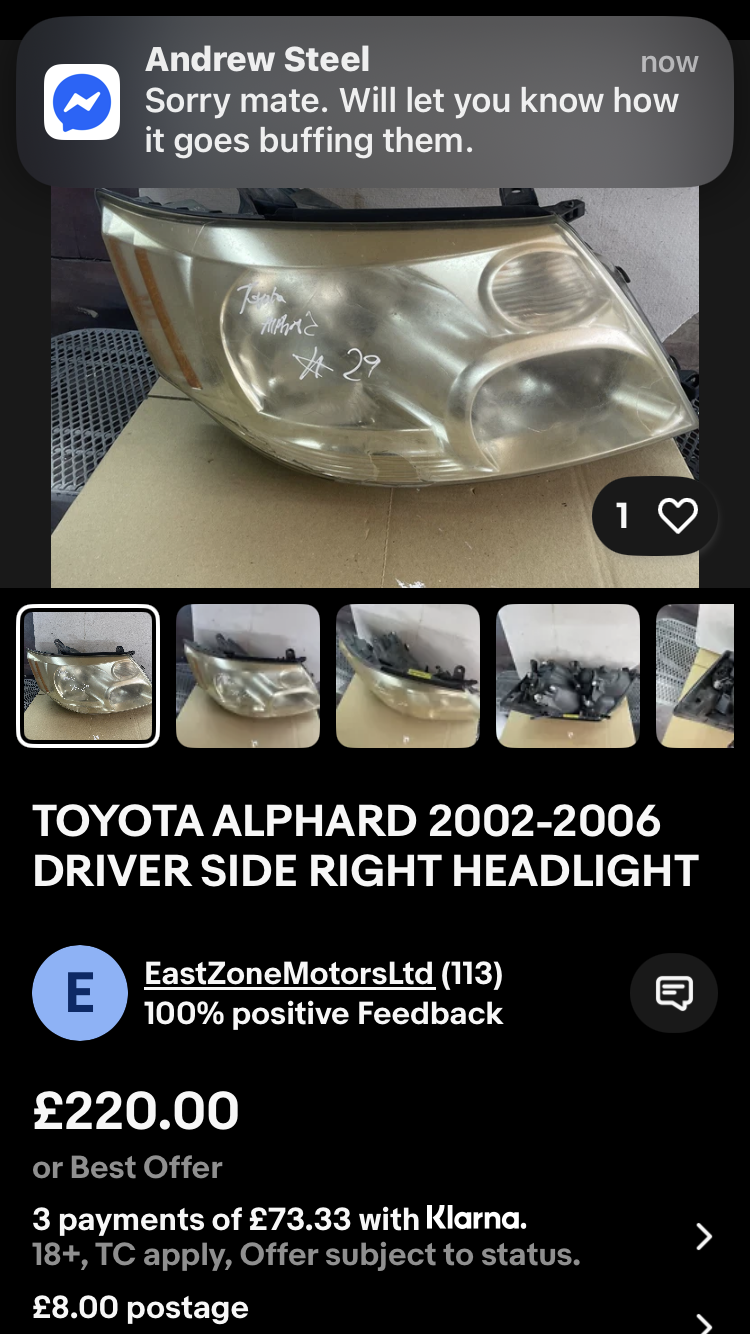The width and height of the screenshot is (750, 1334).
Task: Select the fifth partially visible thumbnail
Action: pyautogui.click(x=695, y=676)
